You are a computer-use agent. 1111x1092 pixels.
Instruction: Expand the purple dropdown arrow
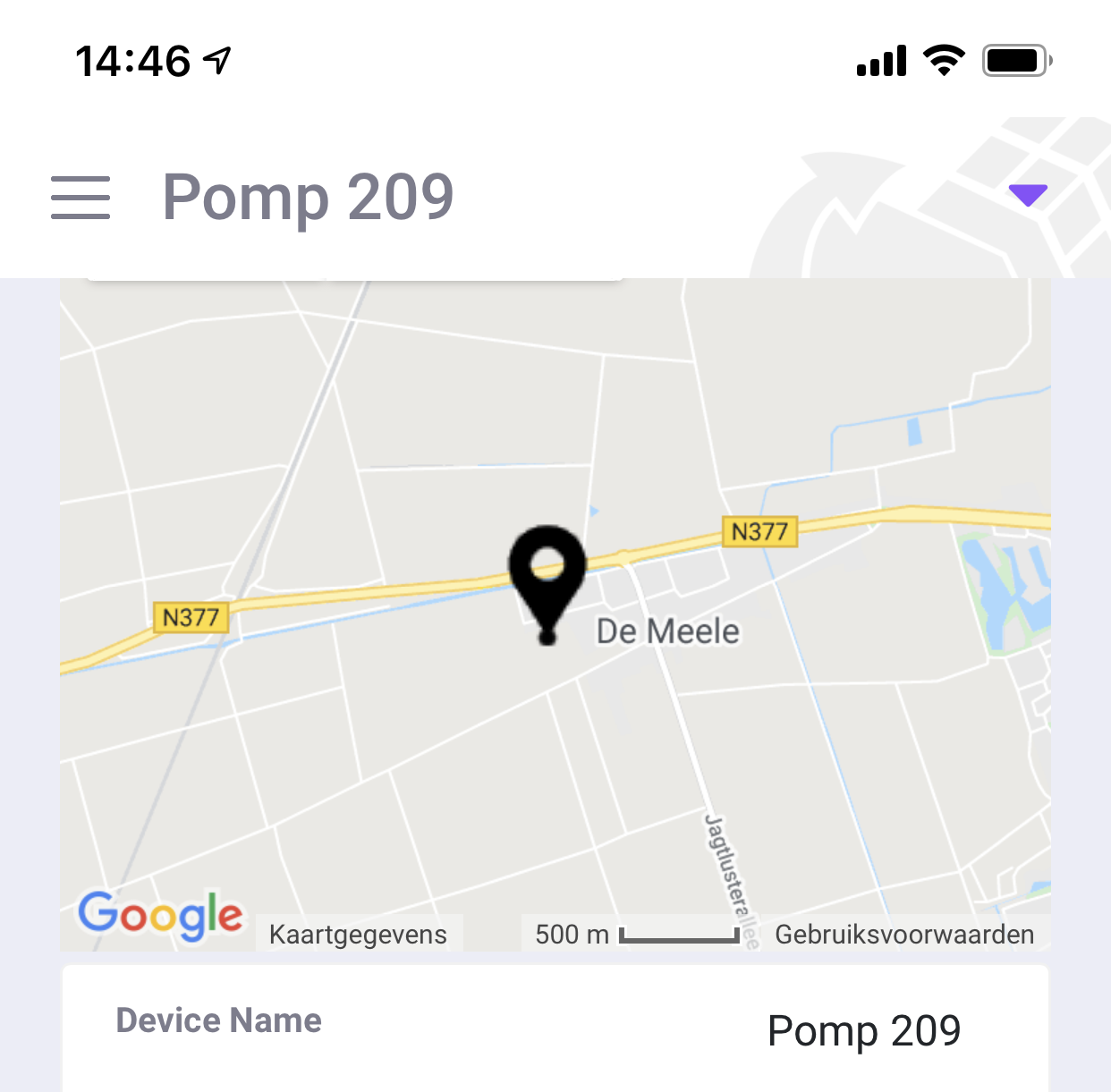[1028, 195]
